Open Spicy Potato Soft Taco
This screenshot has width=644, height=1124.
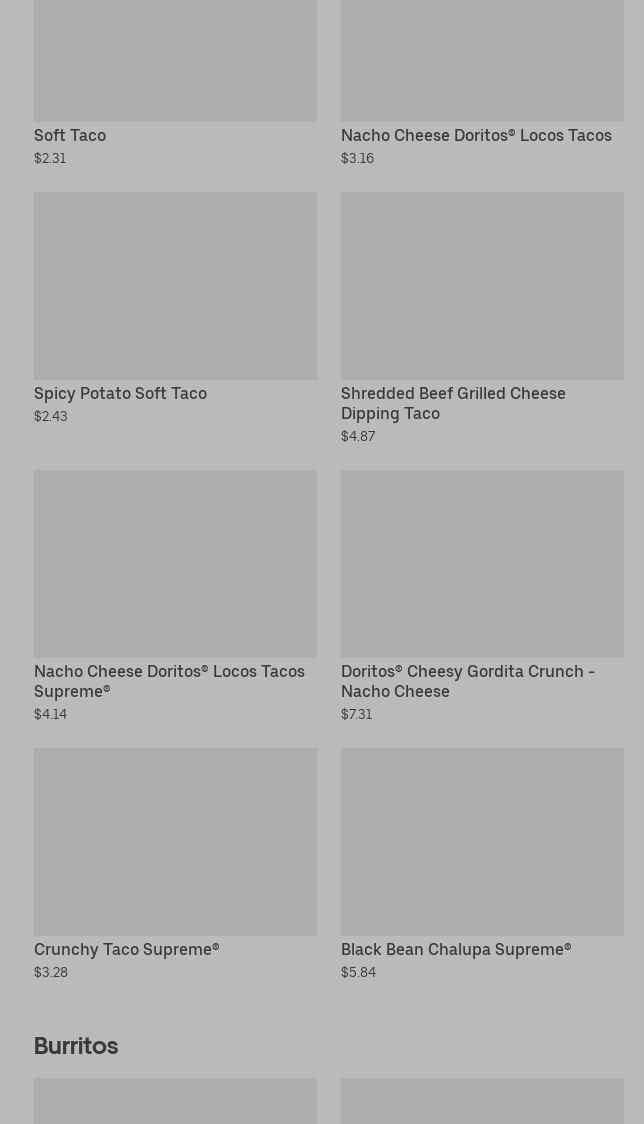(x=175, y=308)
